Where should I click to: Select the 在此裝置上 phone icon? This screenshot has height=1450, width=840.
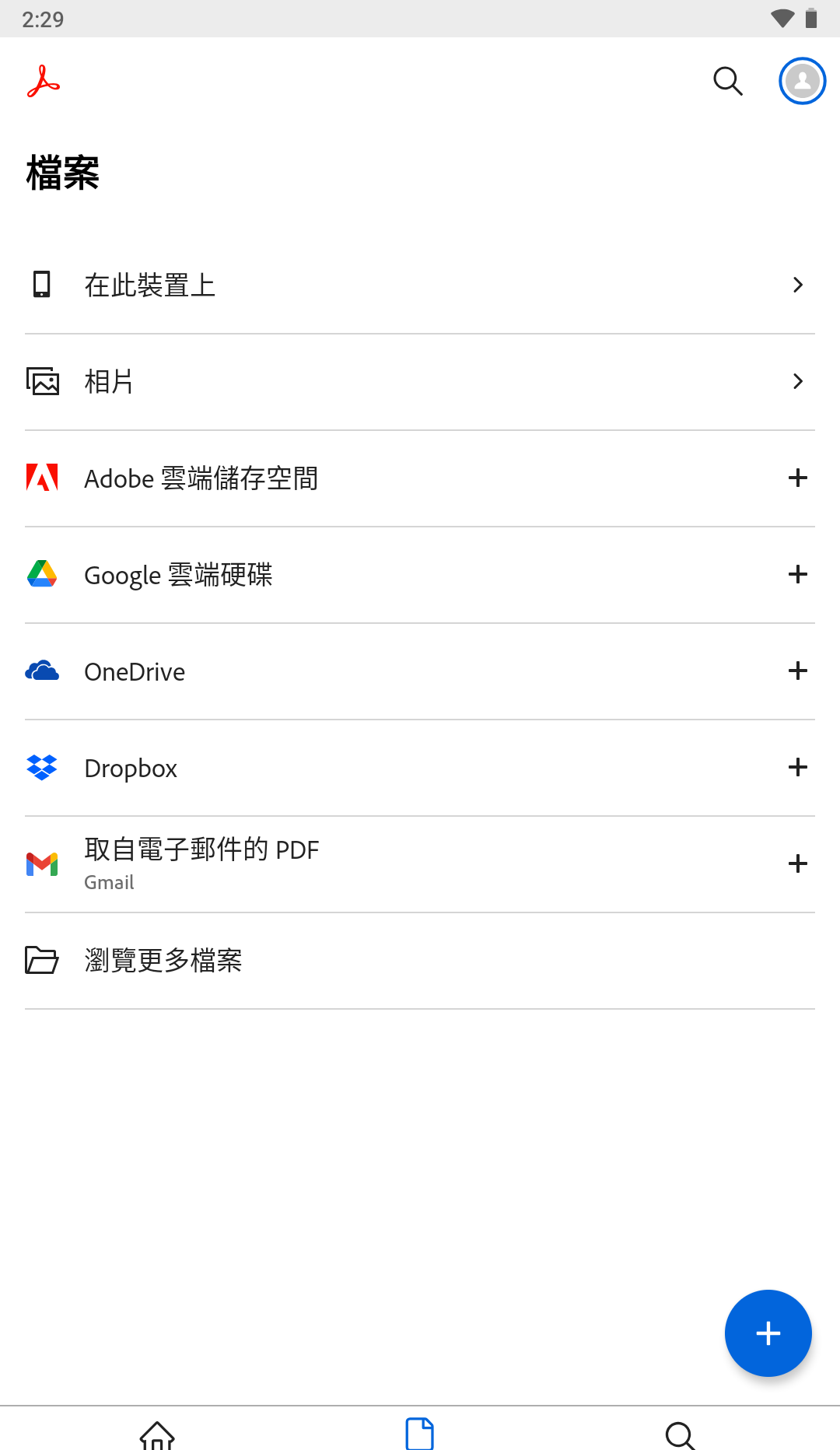point(43,285)
